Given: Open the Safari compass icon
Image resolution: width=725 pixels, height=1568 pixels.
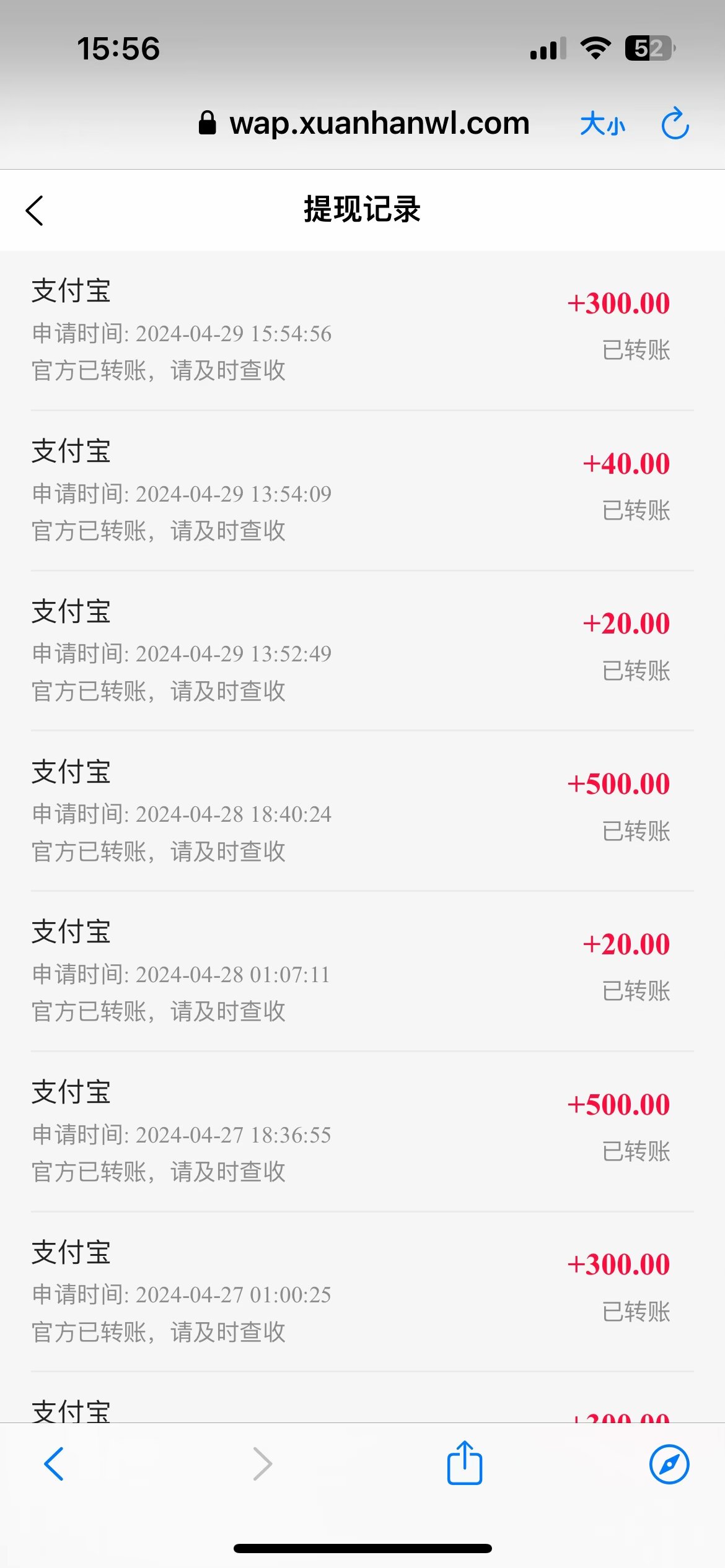Looking at the screenshot, I should pyautogui.click(x=669, y=1465).
